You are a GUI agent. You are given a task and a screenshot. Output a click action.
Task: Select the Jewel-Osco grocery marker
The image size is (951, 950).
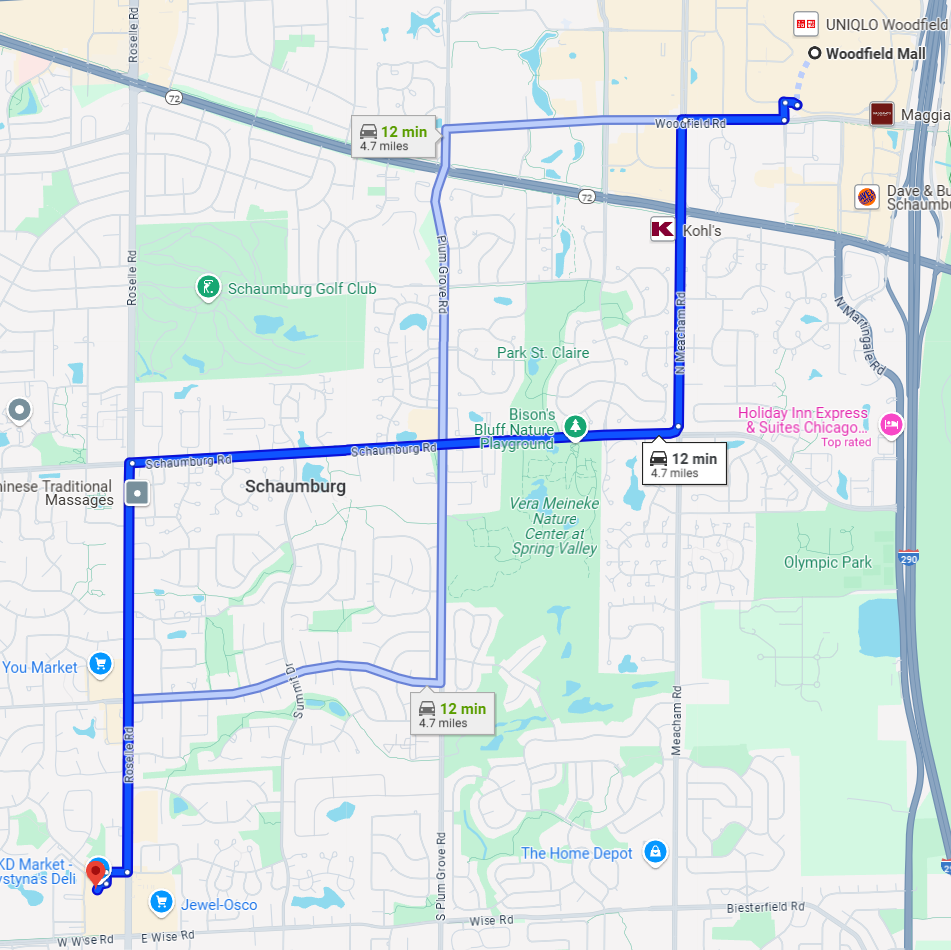(x=160, y=903)
